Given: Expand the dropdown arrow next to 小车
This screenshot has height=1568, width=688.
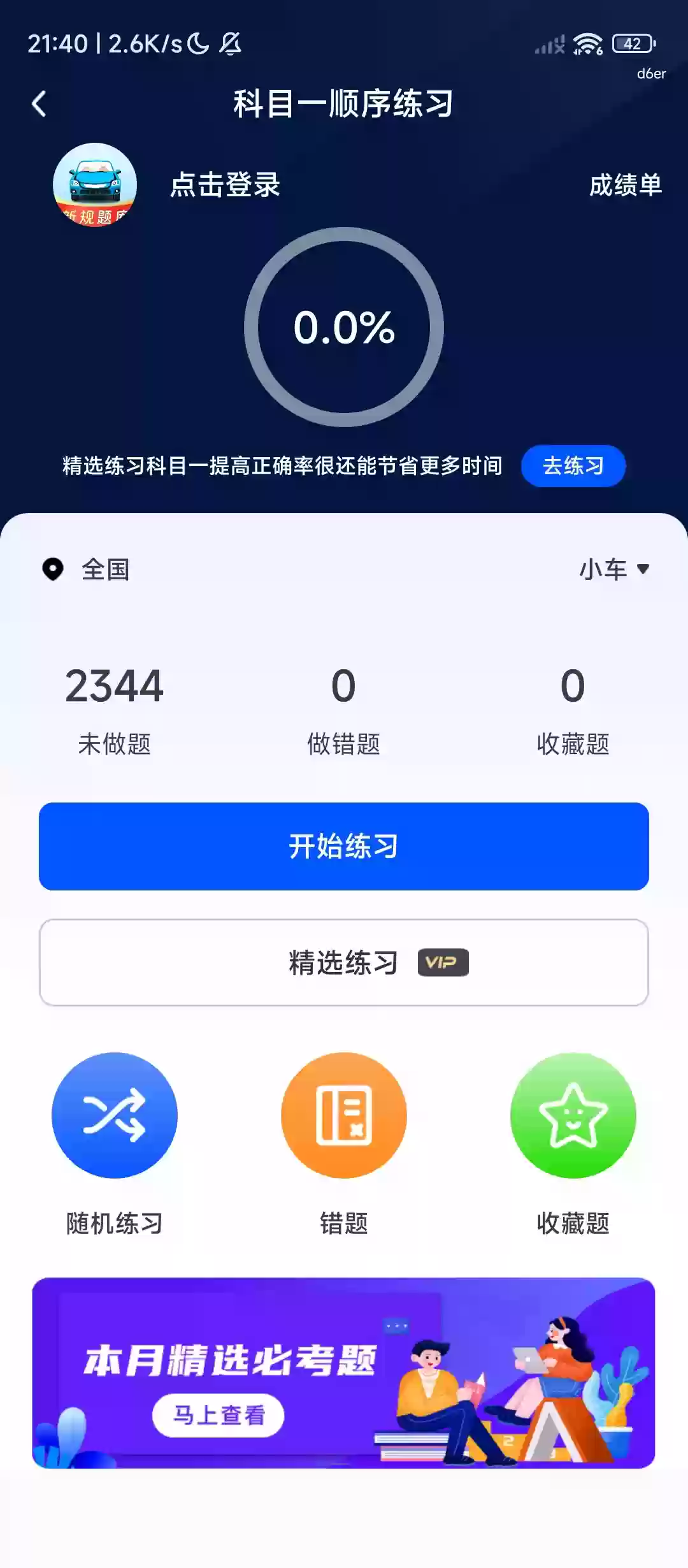Looking at the screenshot, I should (643, 569).
